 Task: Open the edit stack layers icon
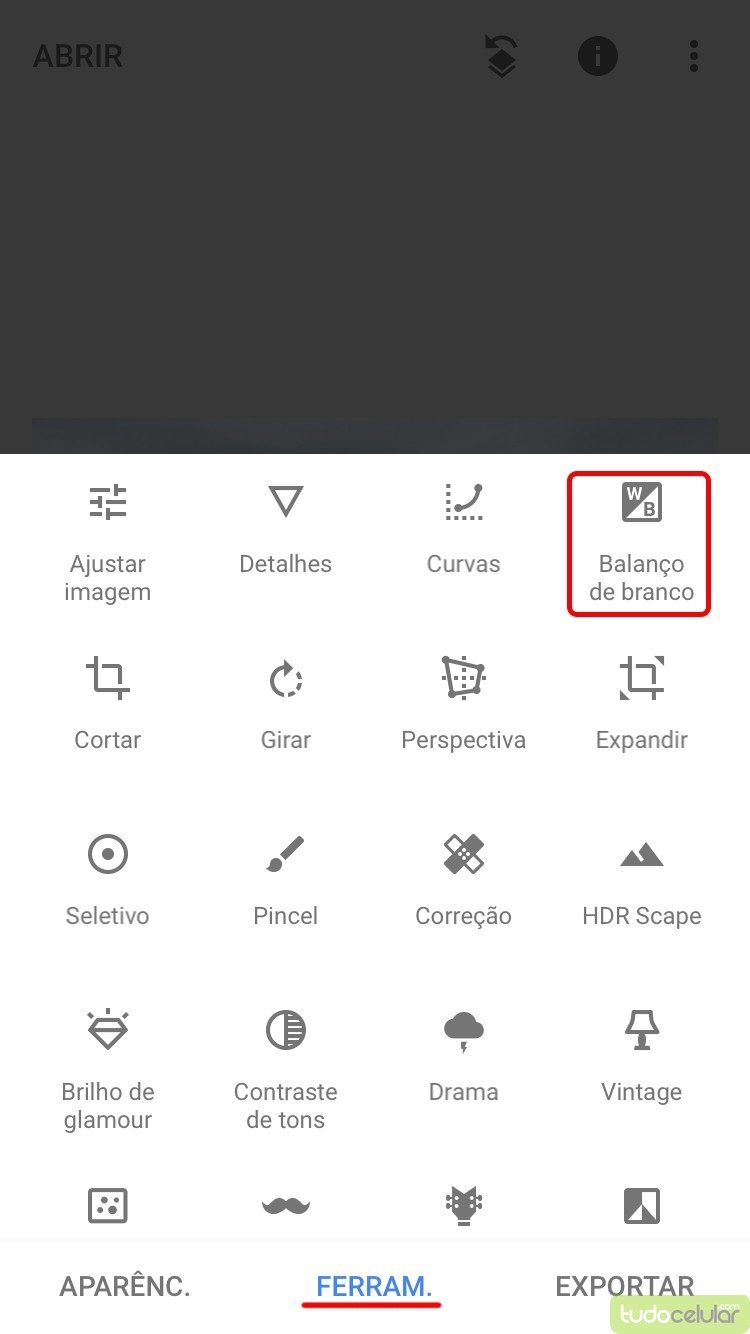[501, 57]
